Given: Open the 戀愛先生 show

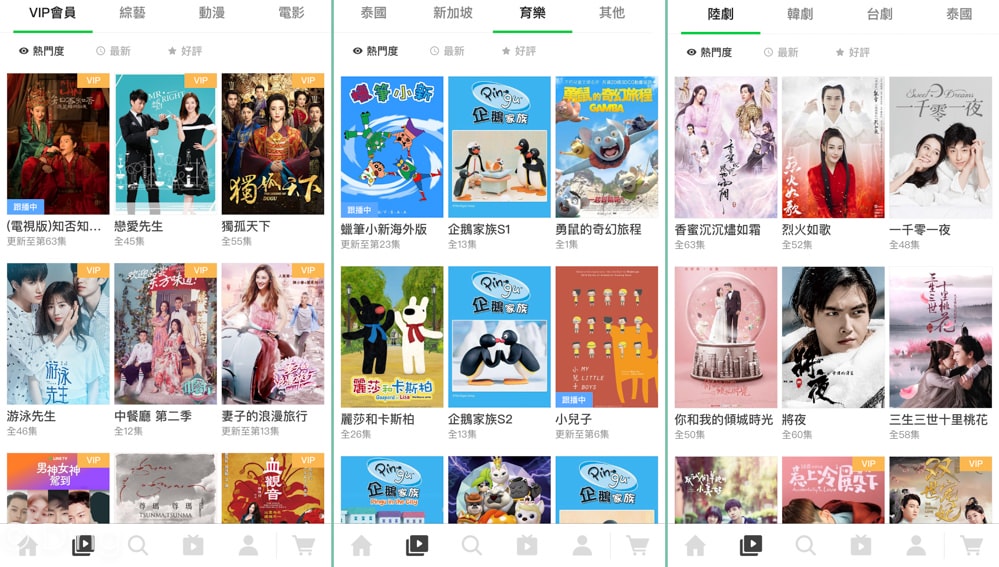Looking at the screenshot, I should click(x=165, y=144).
